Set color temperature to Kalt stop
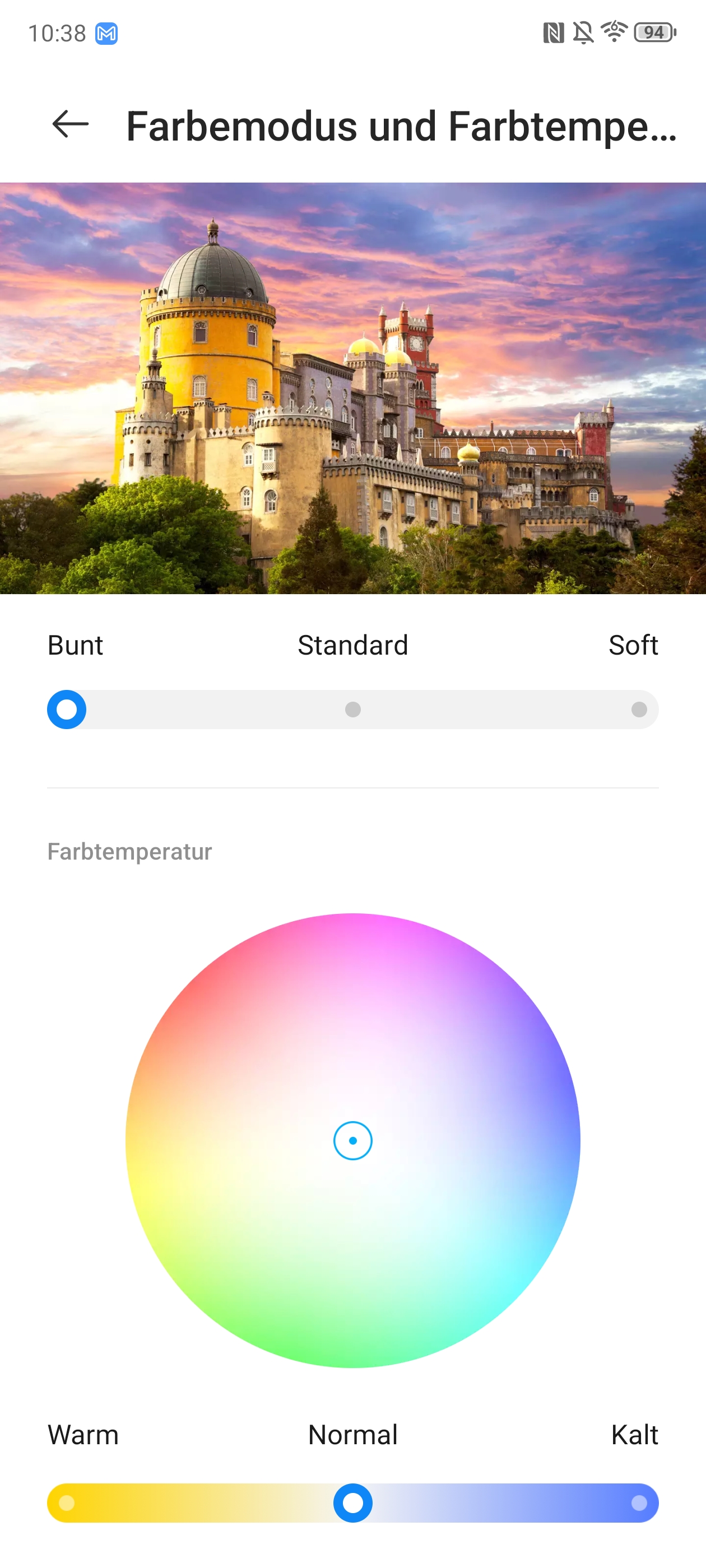The height and width of the screenshot is (1568, 706). click(x=639, y=1503)
